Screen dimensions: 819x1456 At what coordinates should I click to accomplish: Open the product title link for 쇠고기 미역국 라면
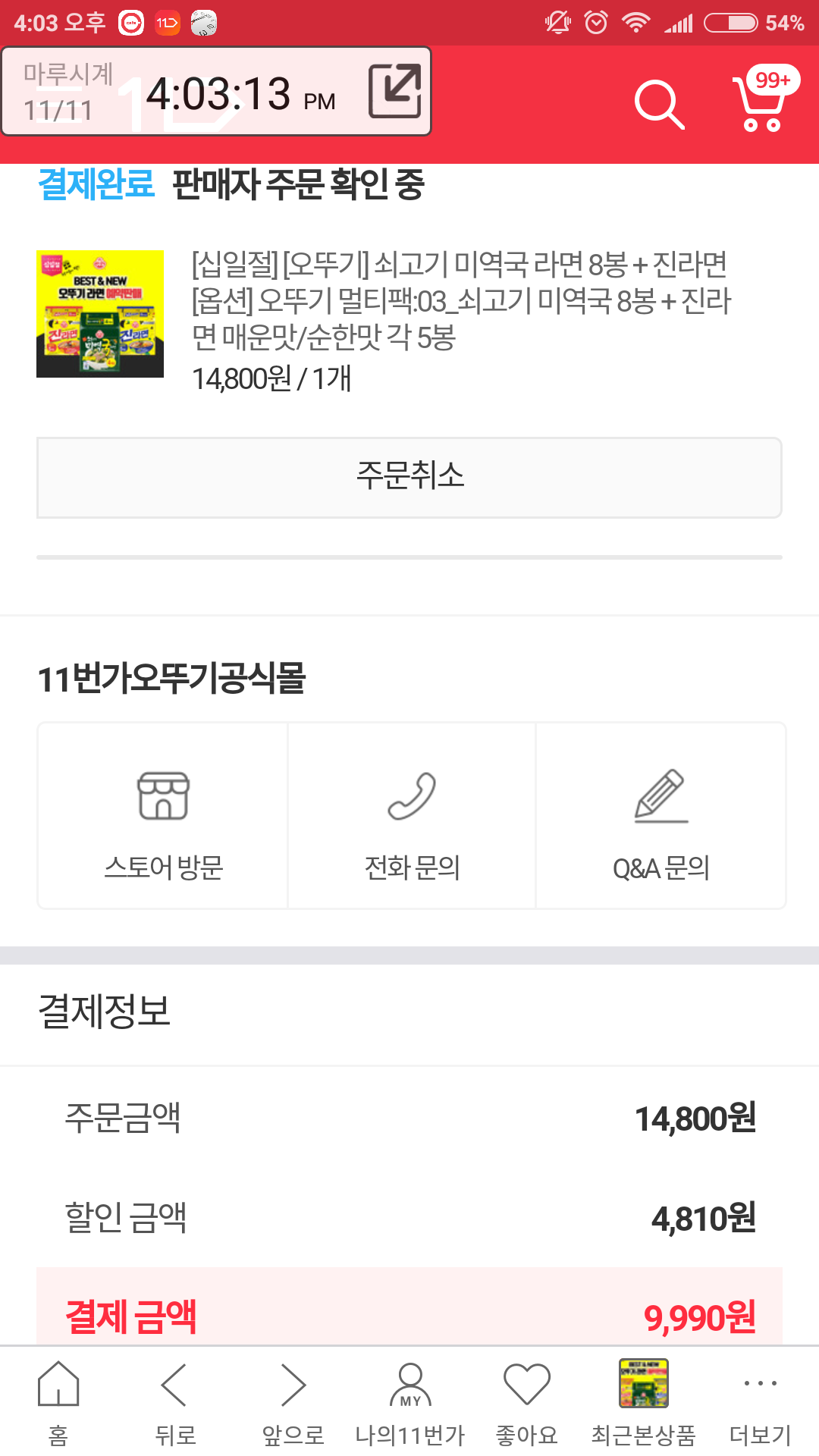click(460, 301)
